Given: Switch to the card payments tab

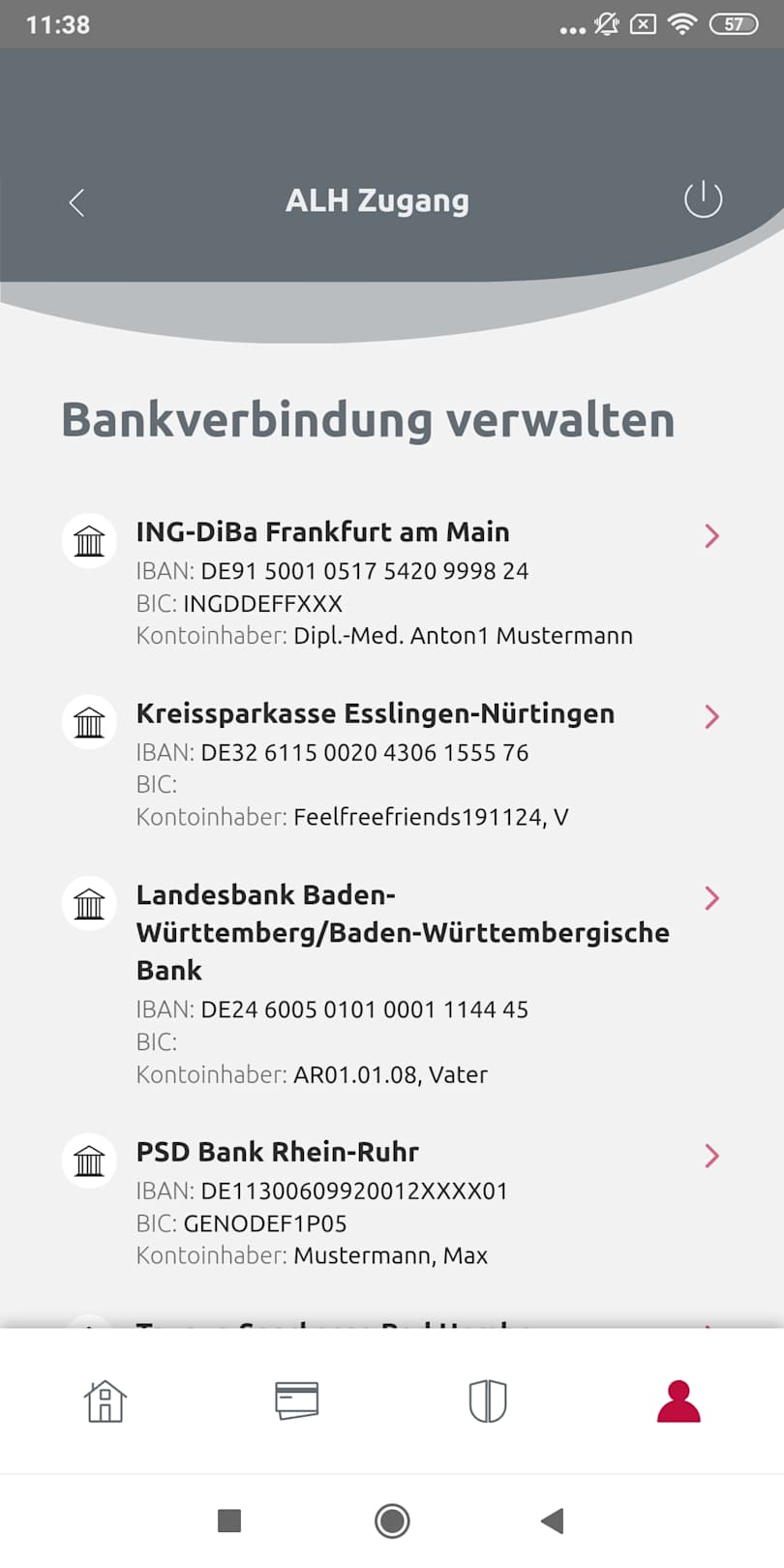Looking at the screenshot, I should tap(296, 1401).
